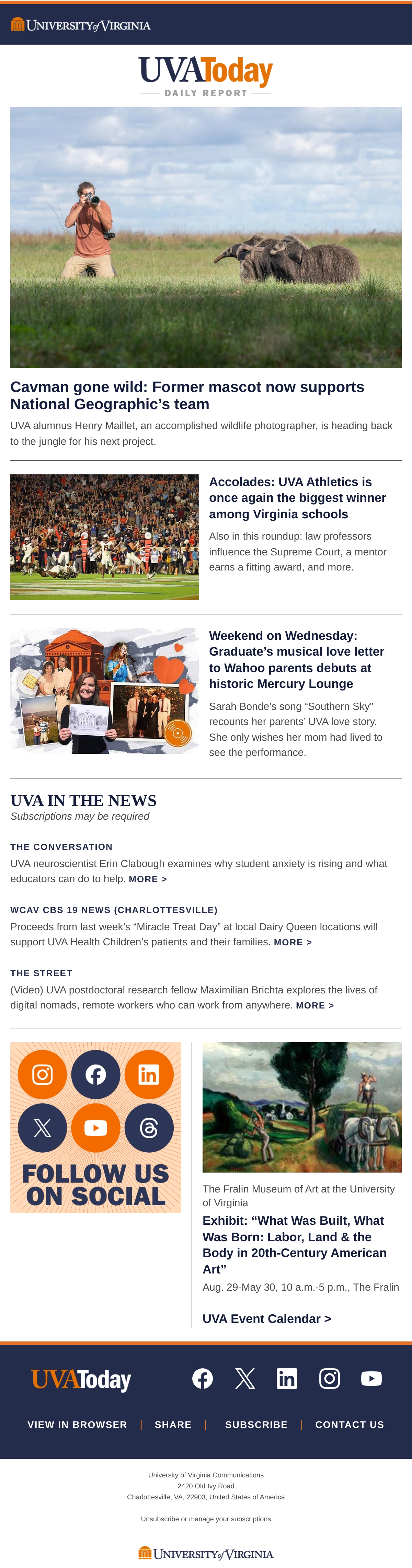Screen dimensions: 412x1568
Task: Open the Cavman gone wild headline article
Action: pyautogui.click(x=187, y=396)
